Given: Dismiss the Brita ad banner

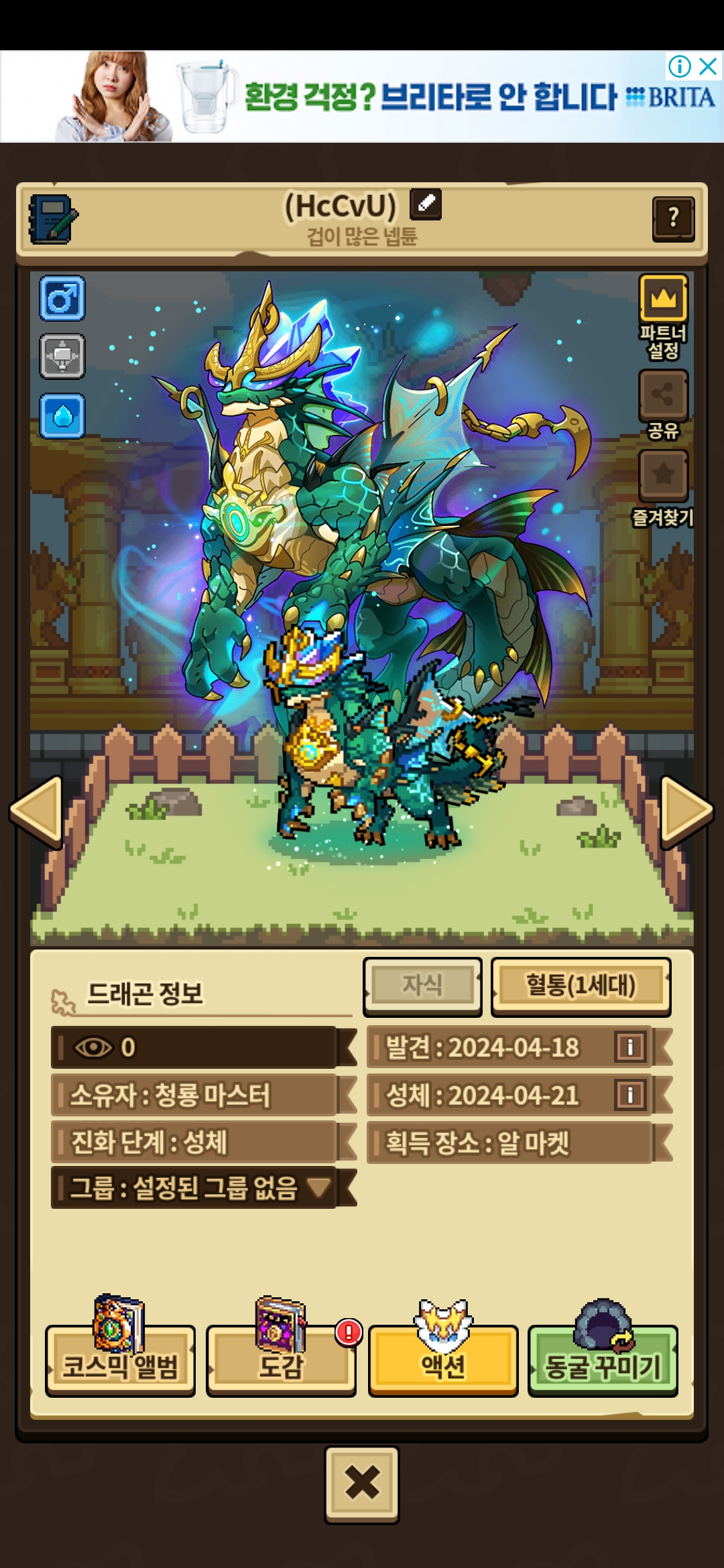Looking at the screenshot, I should point(708,66).
